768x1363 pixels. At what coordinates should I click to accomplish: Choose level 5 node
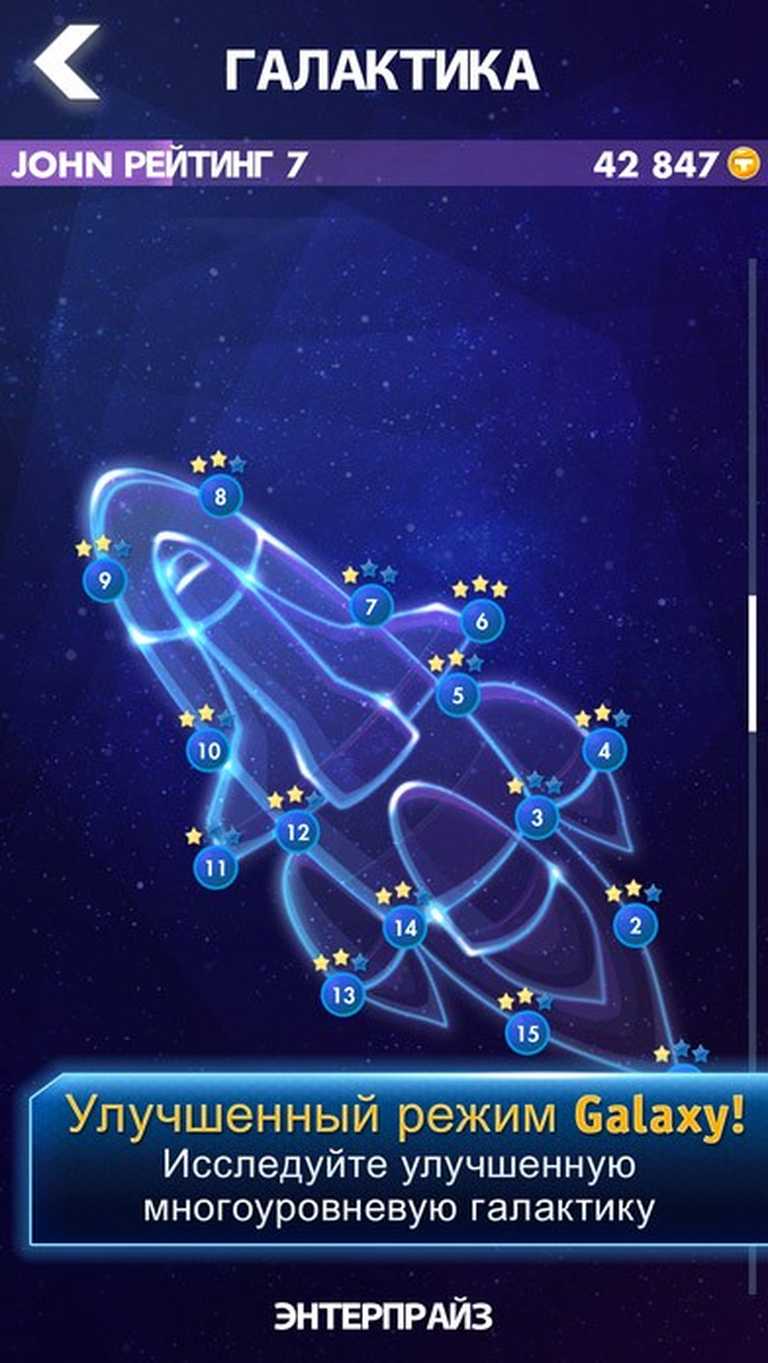458,694
